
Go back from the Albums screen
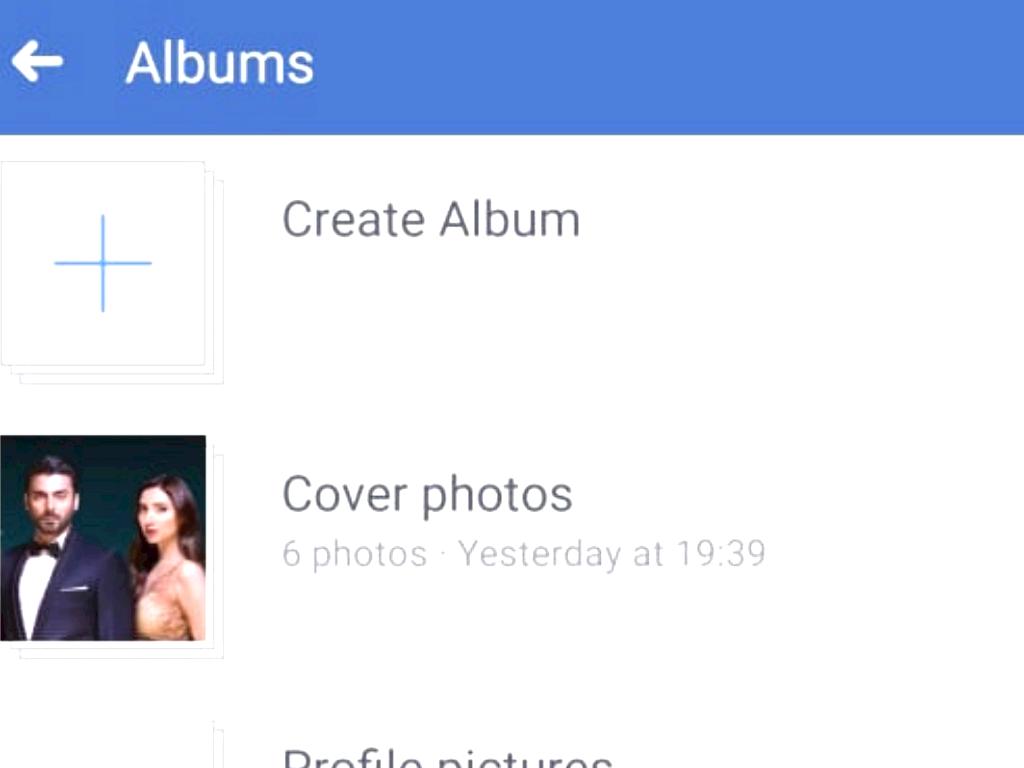click(38, 63)
